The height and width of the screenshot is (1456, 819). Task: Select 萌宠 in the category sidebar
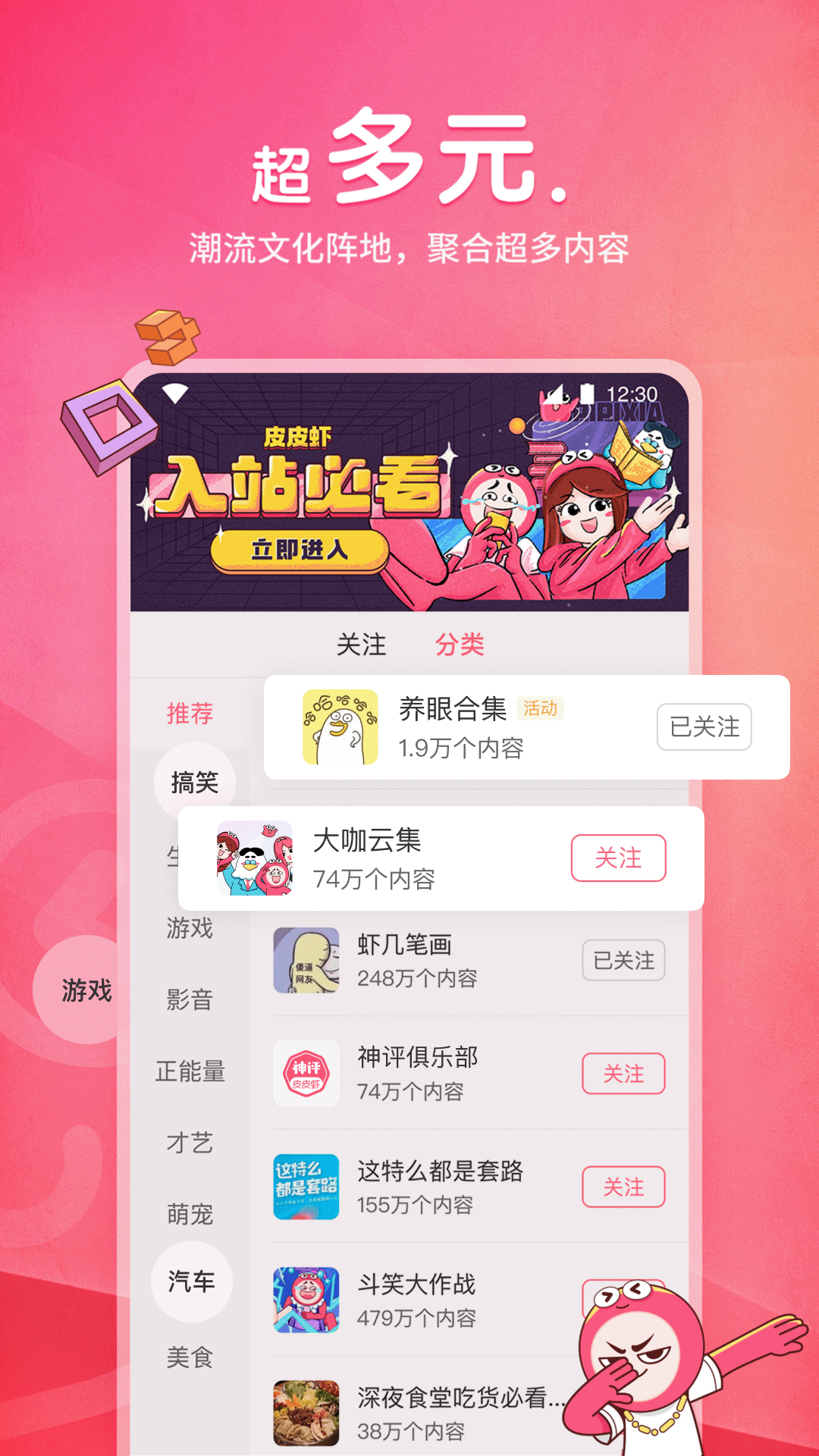[x=190, y=1213]
